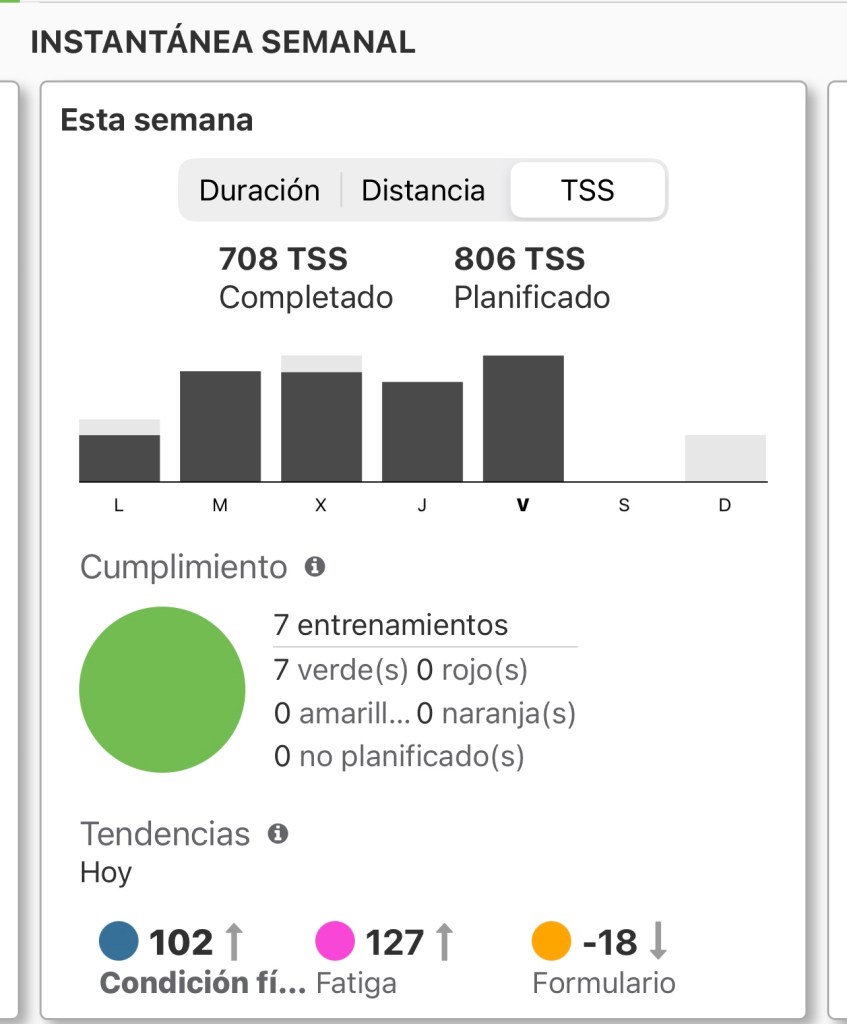Select the TSS segment

coord(587,190)
